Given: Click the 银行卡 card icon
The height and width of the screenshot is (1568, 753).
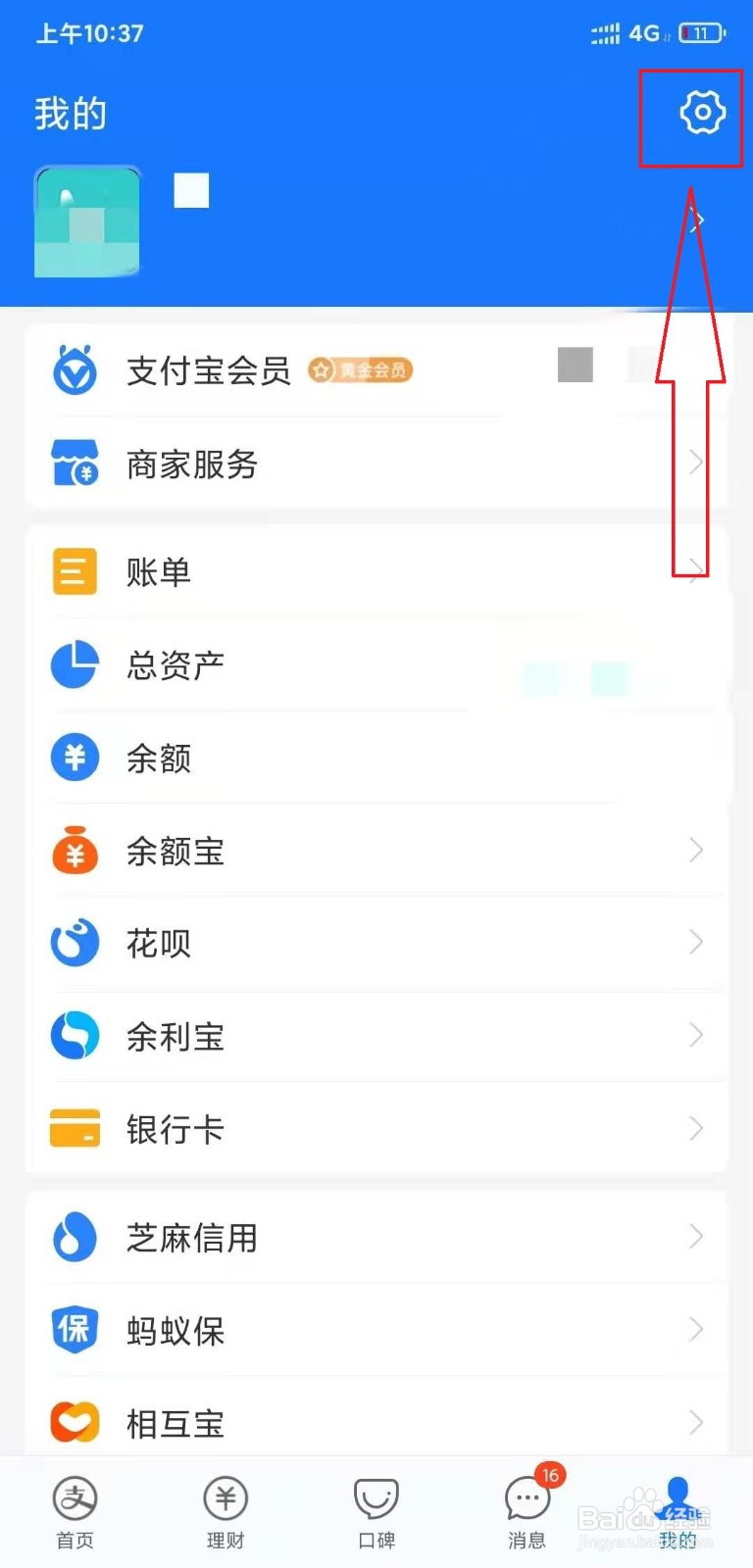Looking at the screenshot, I should coord(75,1128).
